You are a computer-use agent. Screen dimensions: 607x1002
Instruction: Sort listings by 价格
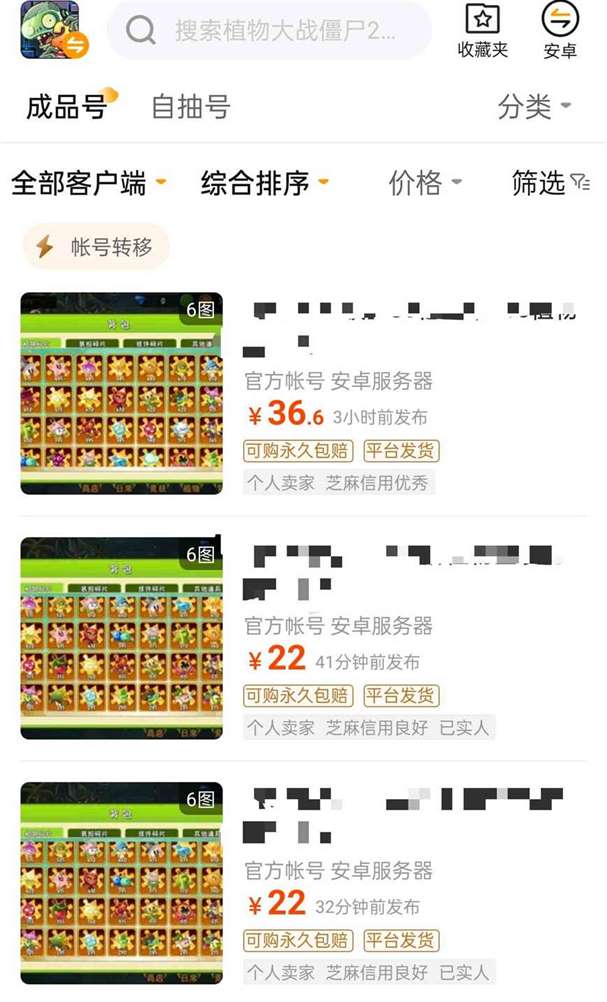(425, 183)
